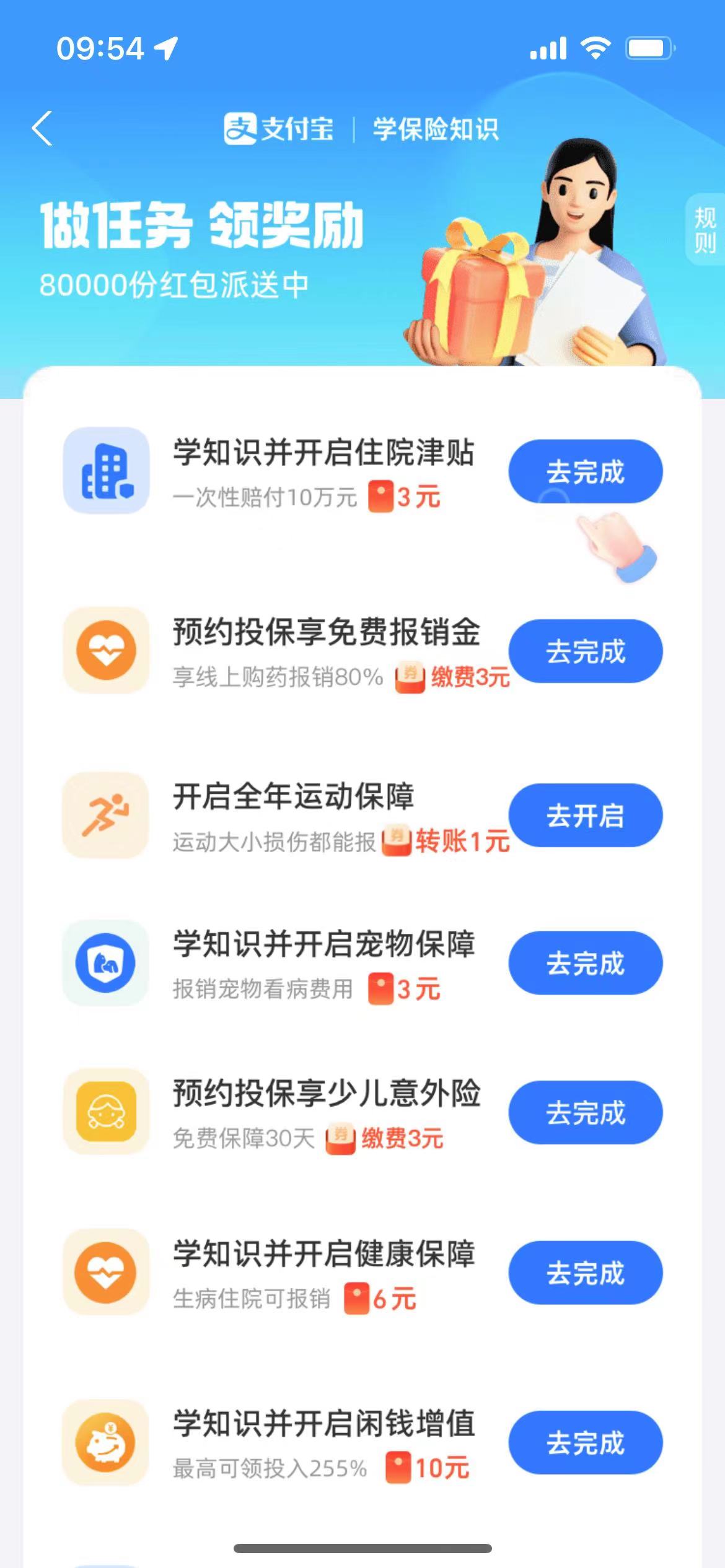Viewport: 725px width, 1568px height.
Task: Tap 去完成 for 预约投保享少儿意外险
Action: point(585,1112)
